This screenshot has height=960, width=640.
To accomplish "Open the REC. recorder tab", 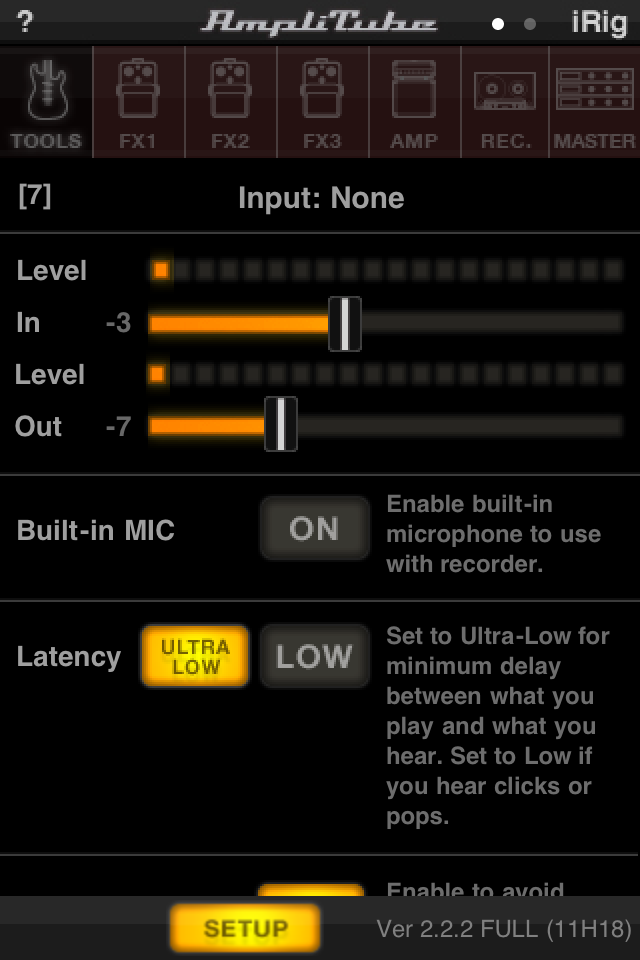I will point(506,103).
